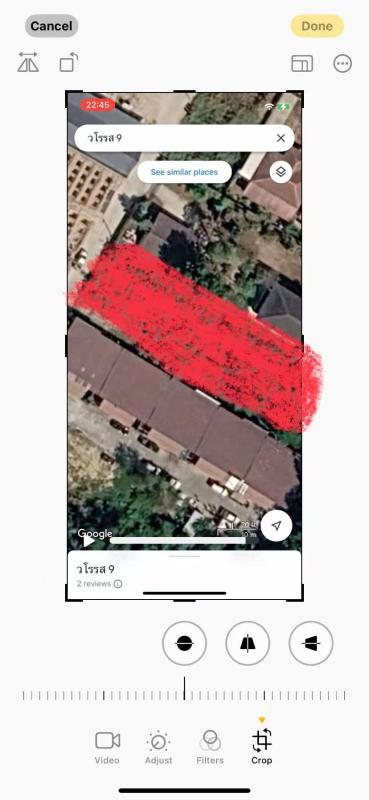Open the more options ellipsis menu
The height and width of the screenshot is (800, 369).
pyautogui.click(x=342, y=63)
